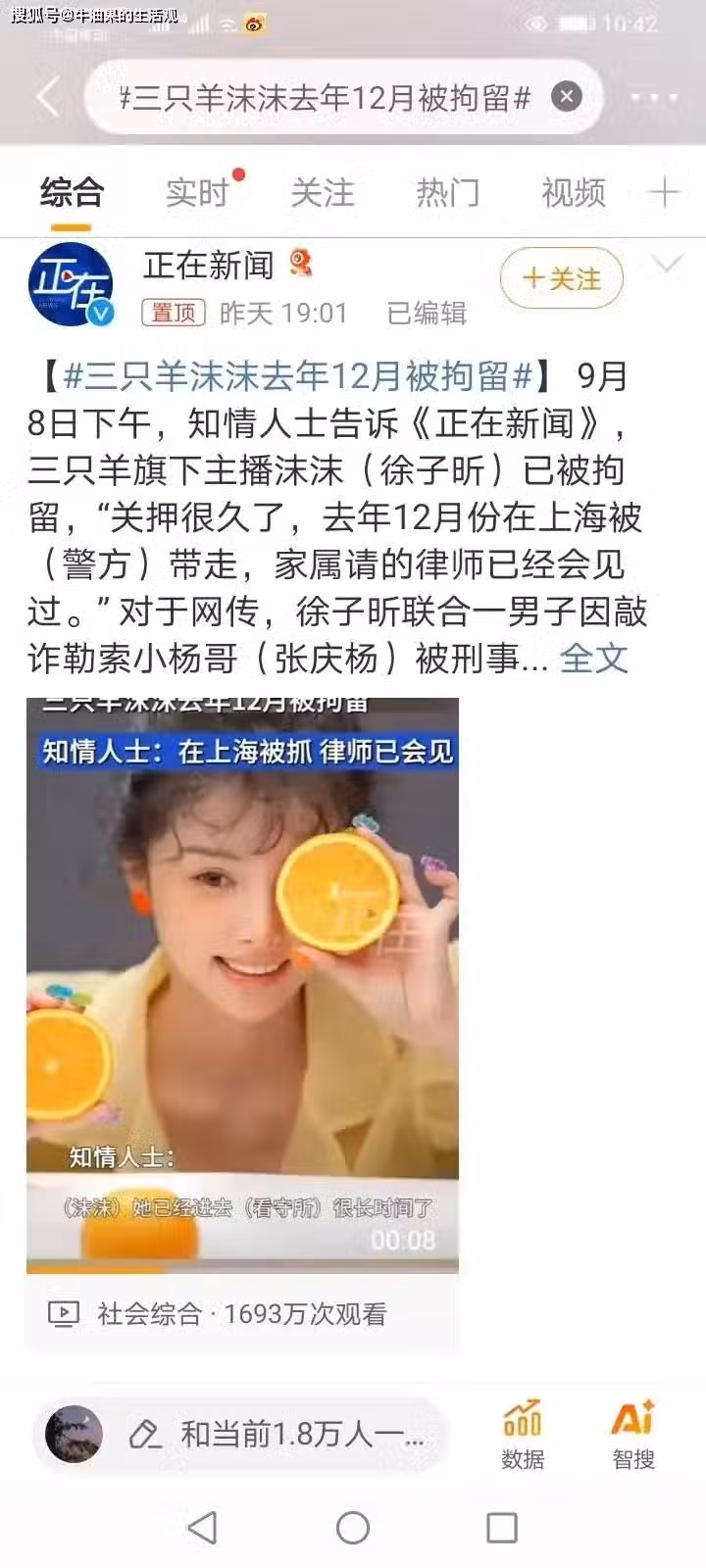Open the 数据 statistics button

[x=523, y=1435]
